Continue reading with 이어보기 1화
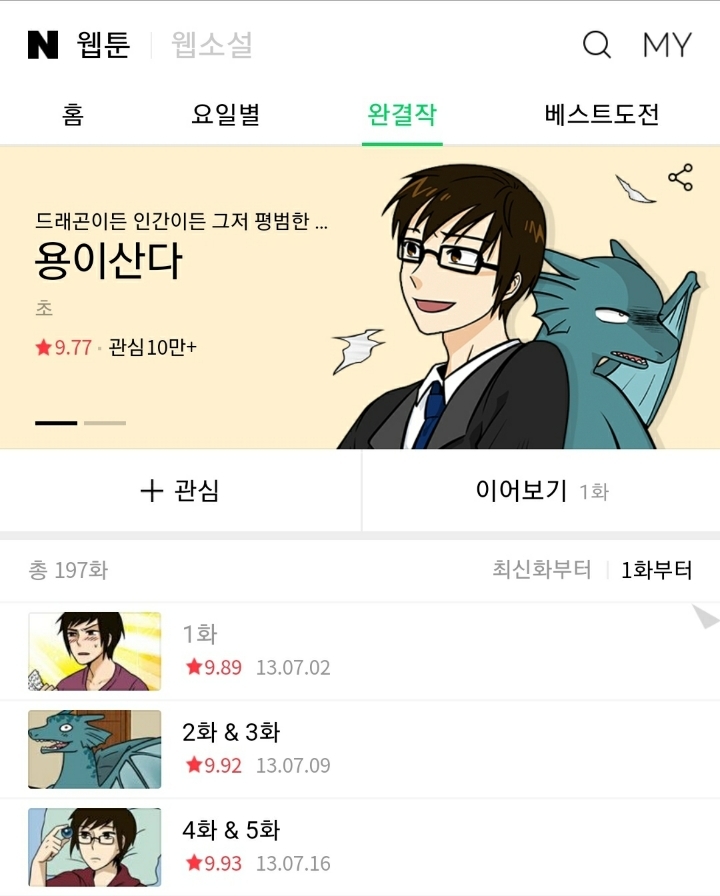Image resolution: width=720 pixels, height=896 pixels. 541,490
